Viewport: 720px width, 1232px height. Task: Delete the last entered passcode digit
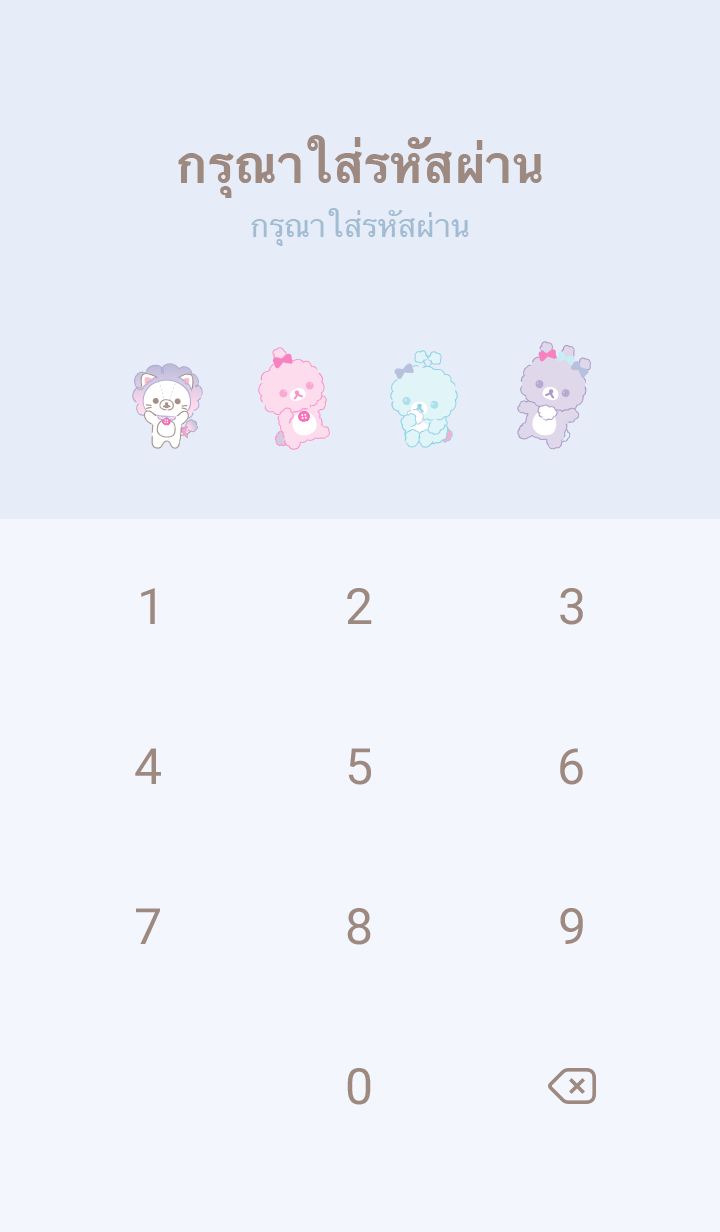tap(572, 1086)
